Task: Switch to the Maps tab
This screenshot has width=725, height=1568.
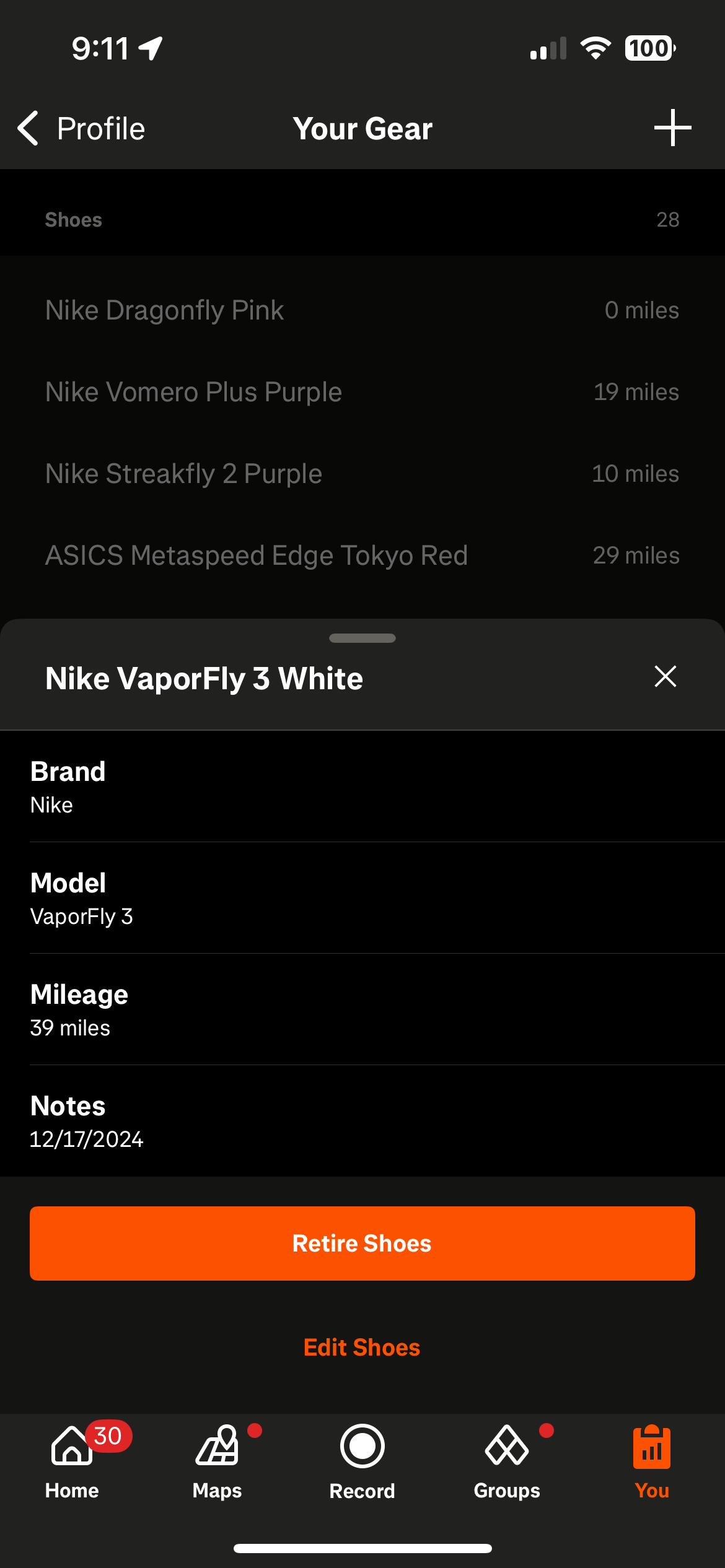Action: pyautogui.click(x=217, y=1461)
